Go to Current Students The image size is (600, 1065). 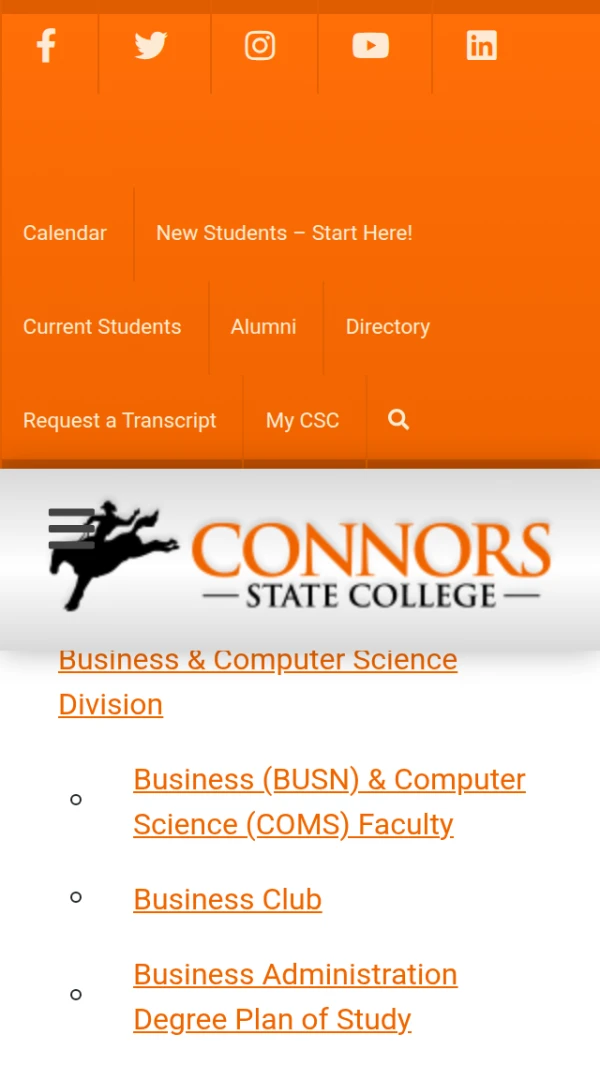coord(102,327)
